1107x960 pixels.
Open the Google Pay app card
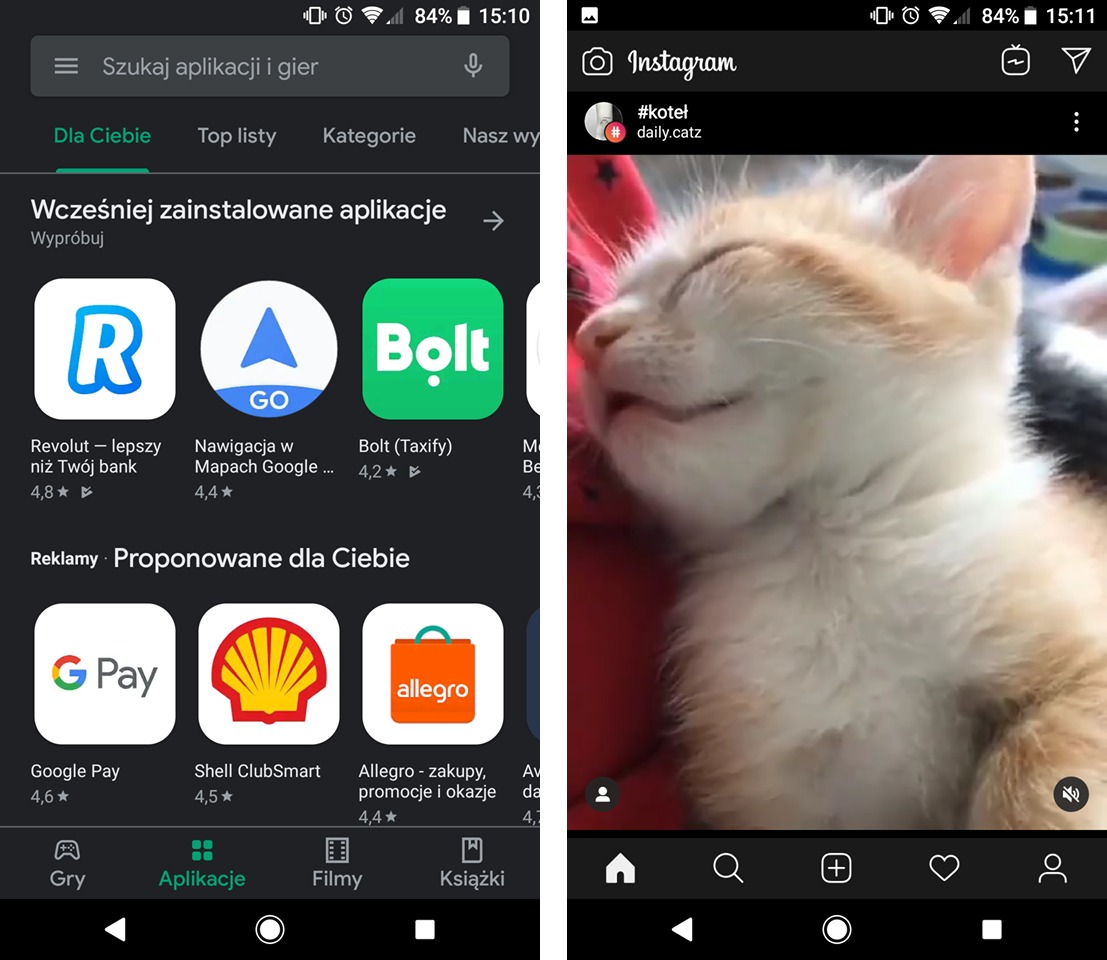(105, 674)
